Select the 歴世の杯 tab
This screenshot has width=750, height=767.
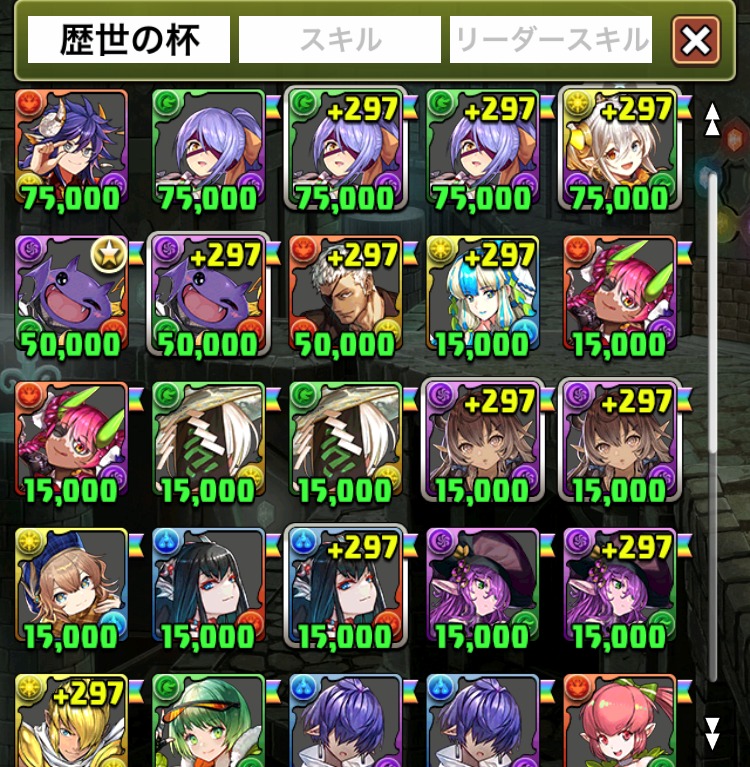coord(128,40)
